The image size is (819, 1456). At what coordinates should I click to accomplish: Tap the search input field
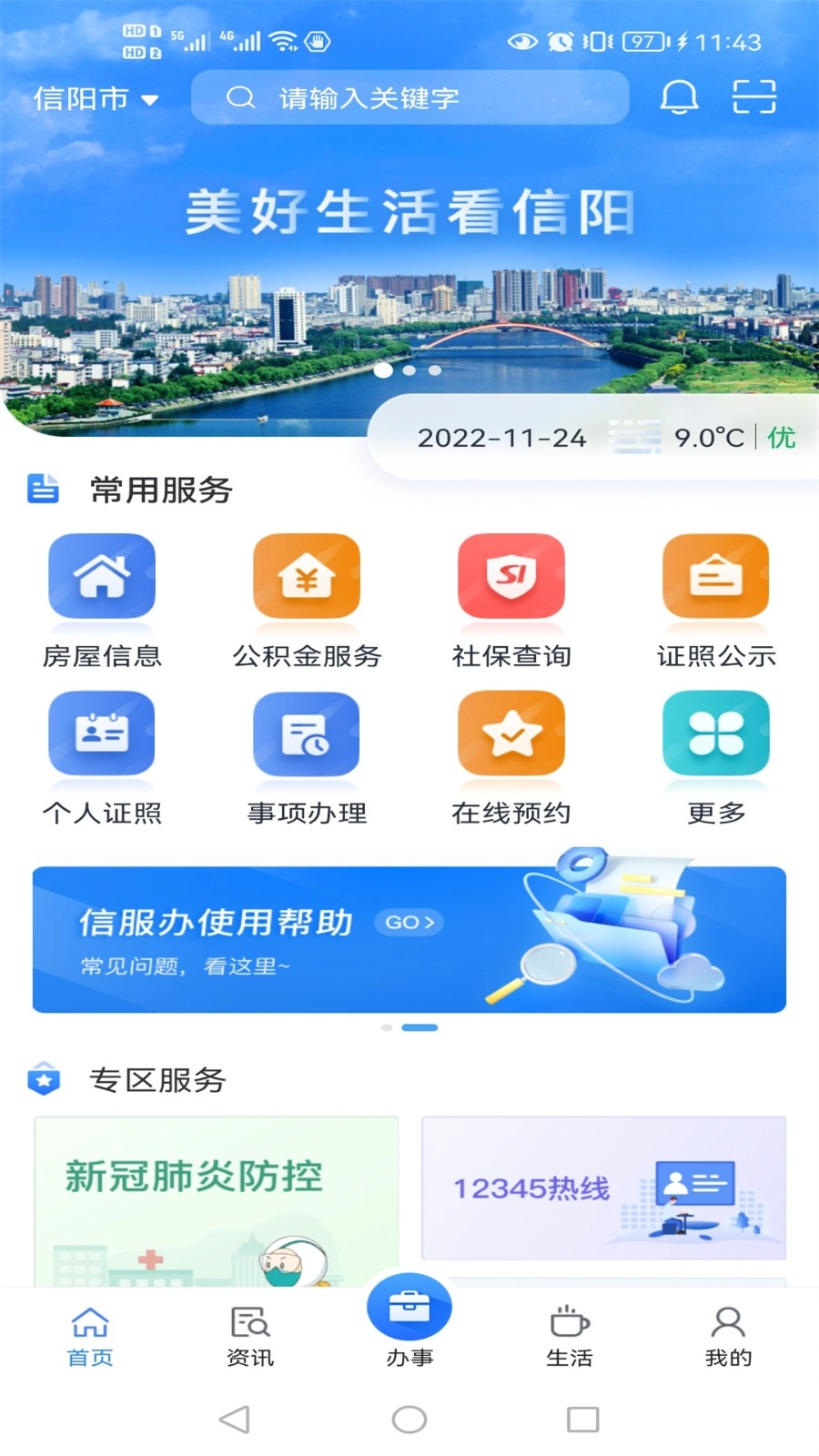pos(409,98)
